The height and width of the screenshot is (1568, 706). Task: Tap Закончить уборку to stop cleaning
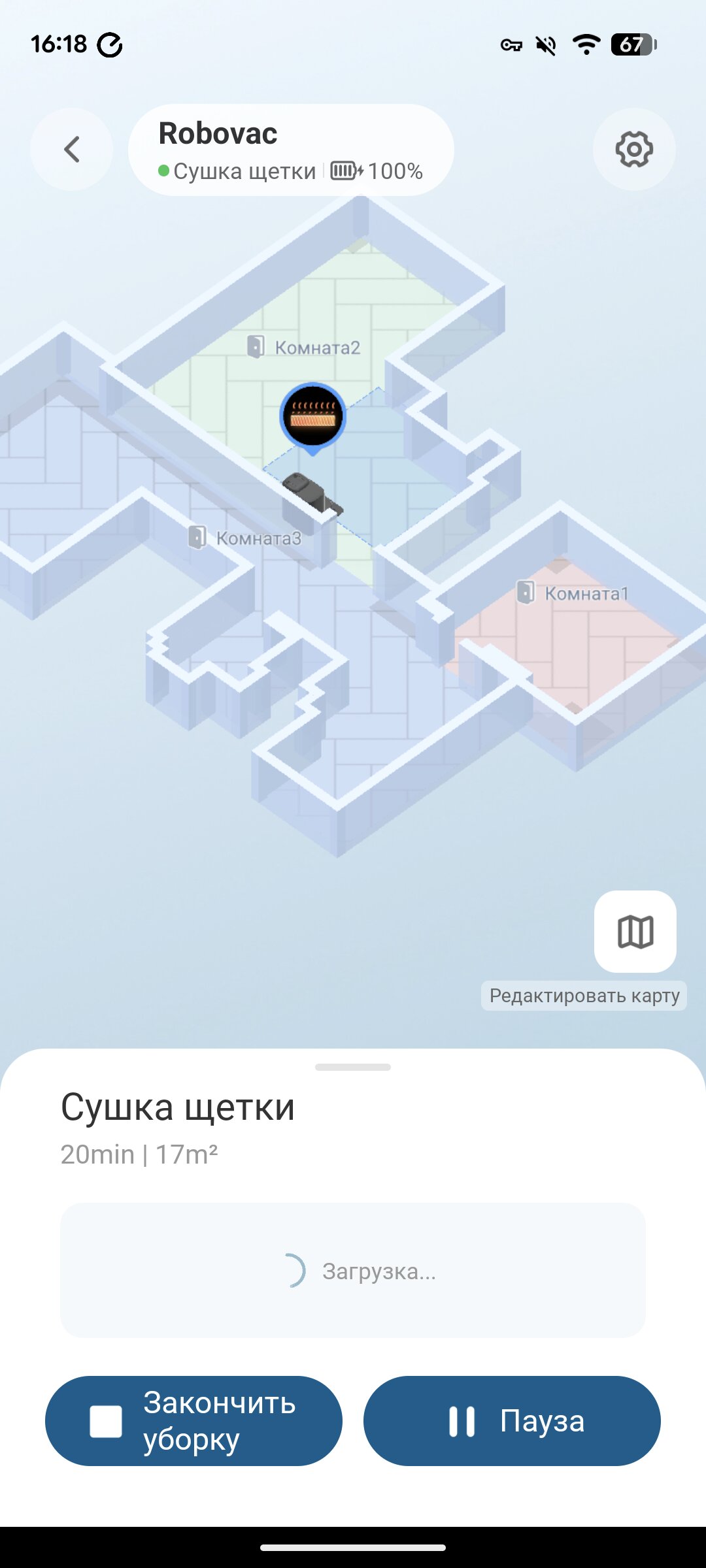point(193,1420)
